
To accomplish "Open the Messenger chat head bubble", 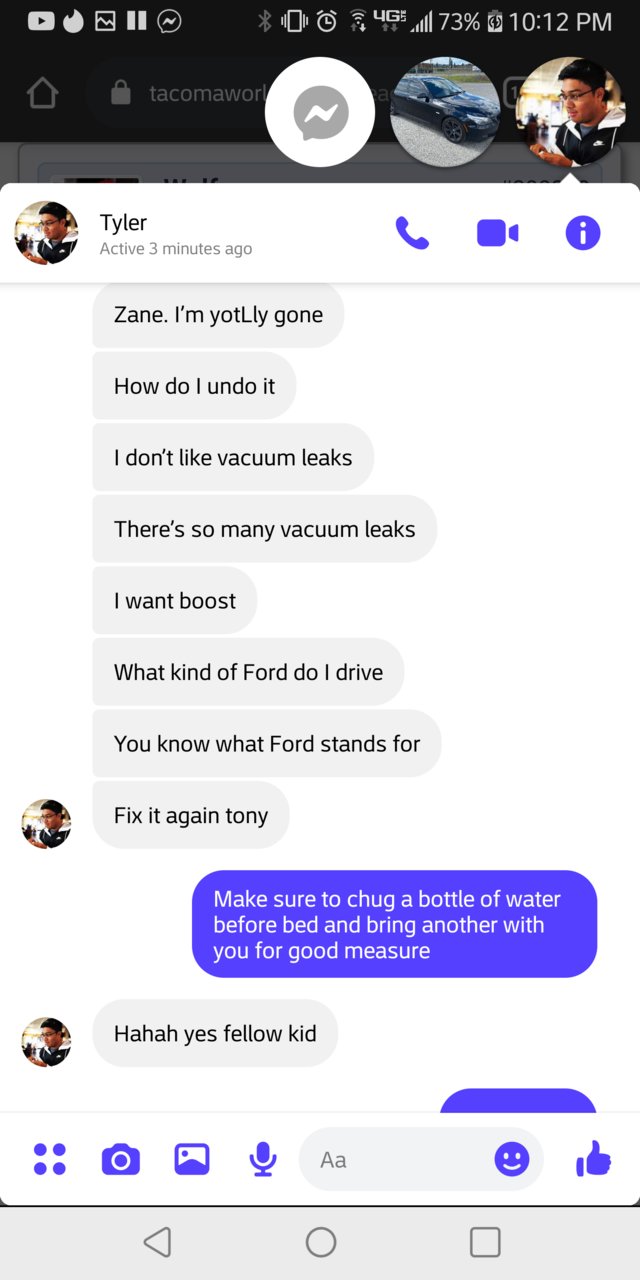I will tap(320, 113).
